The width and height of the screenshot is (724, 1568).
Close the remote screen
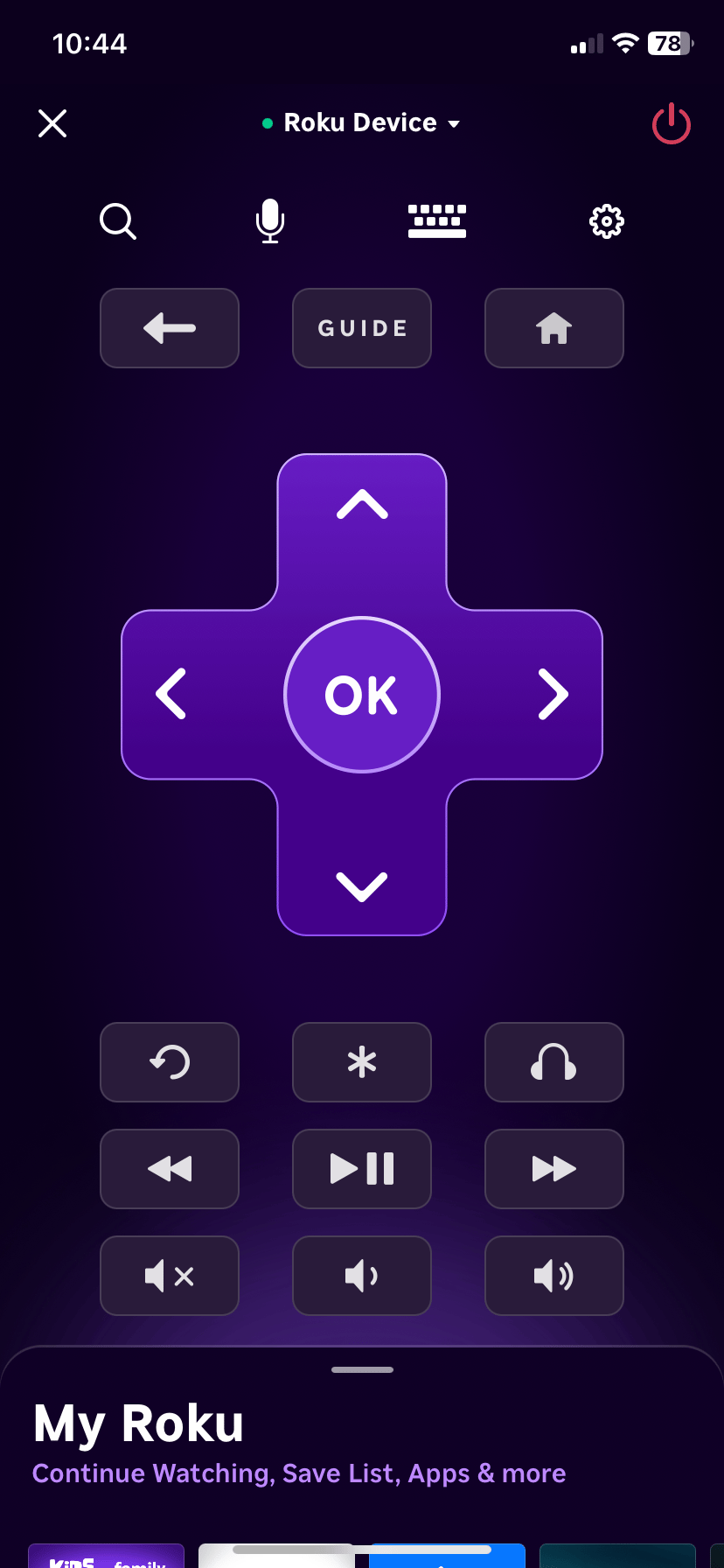(52, 123)
